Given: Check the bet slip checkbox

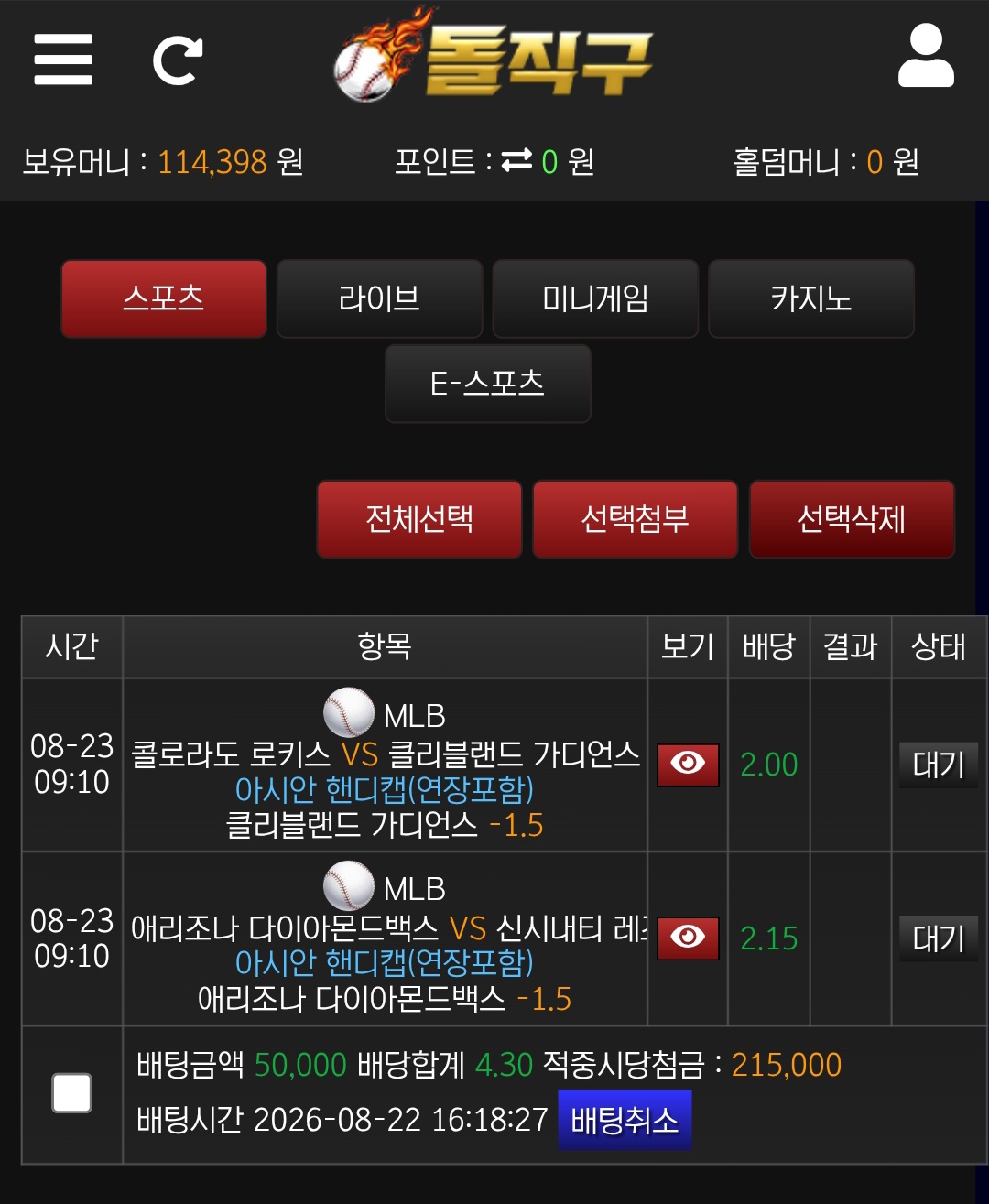Looking at the screenshot, I should click(72, 1093).
